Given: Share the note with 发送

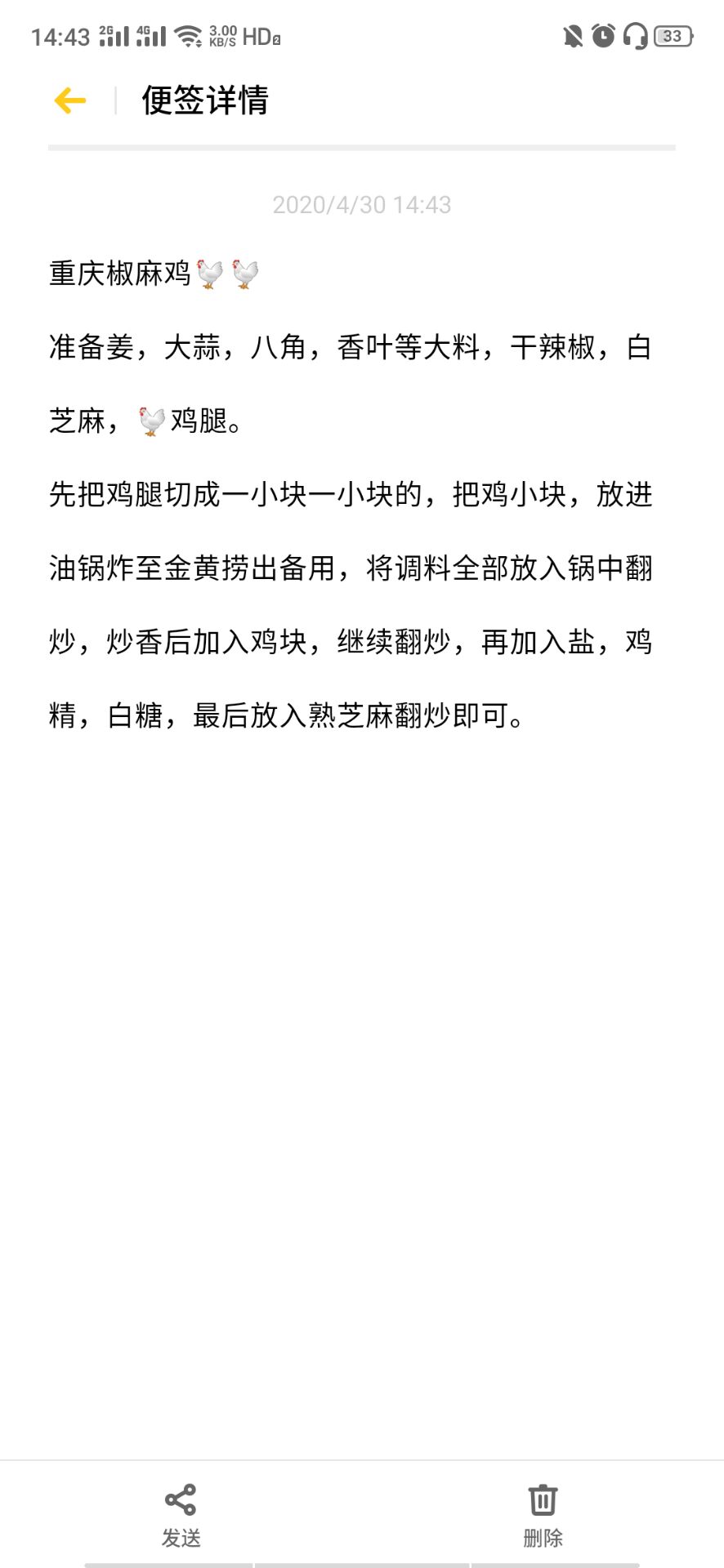Looking at the screenshot, I should (x=181, y=1516).
